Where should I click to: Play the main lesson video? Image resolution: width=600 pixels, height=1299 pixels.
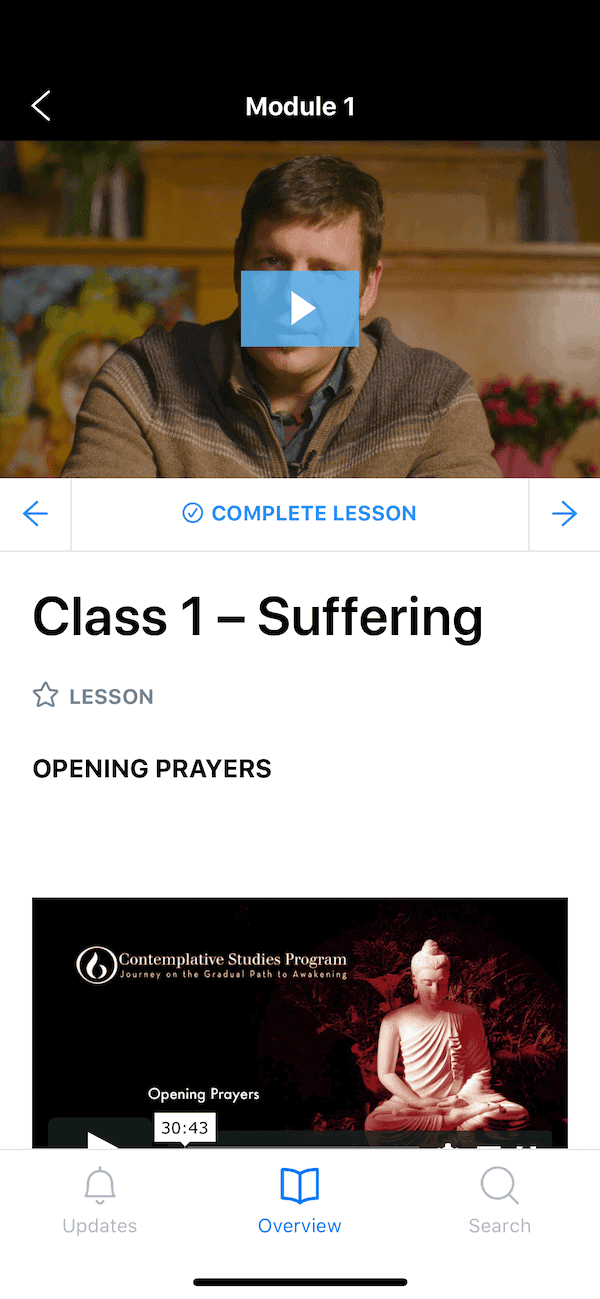tap(300, 309)
